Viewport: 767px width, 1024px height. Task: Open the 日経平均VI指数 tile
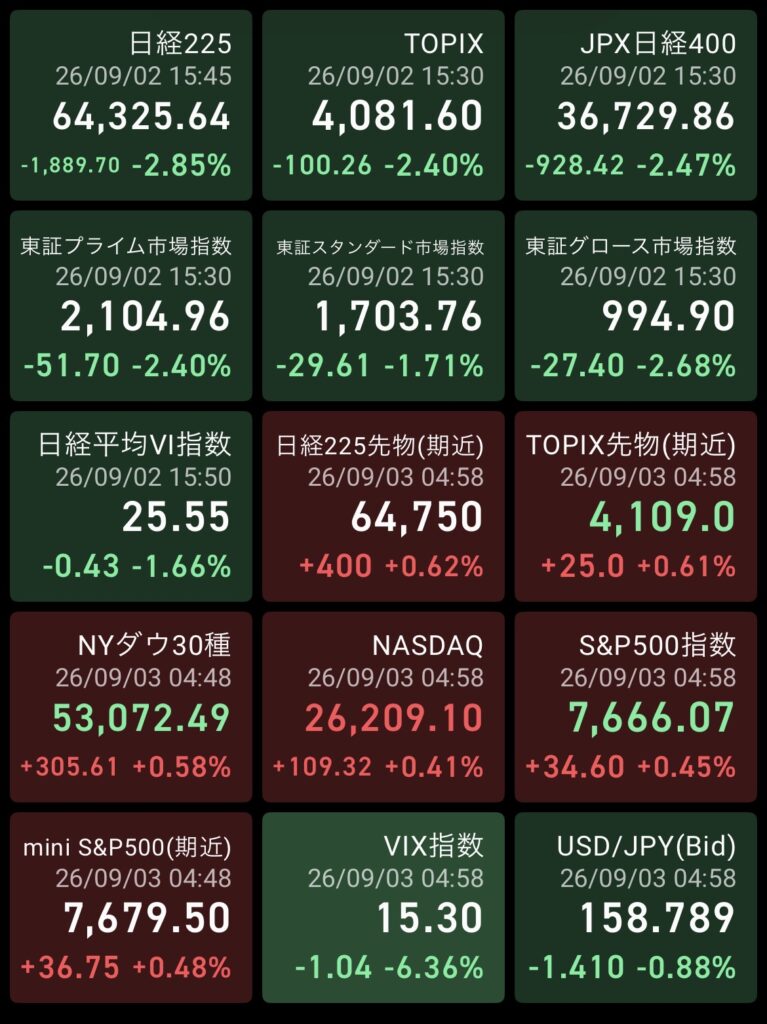tap(131, 506)
